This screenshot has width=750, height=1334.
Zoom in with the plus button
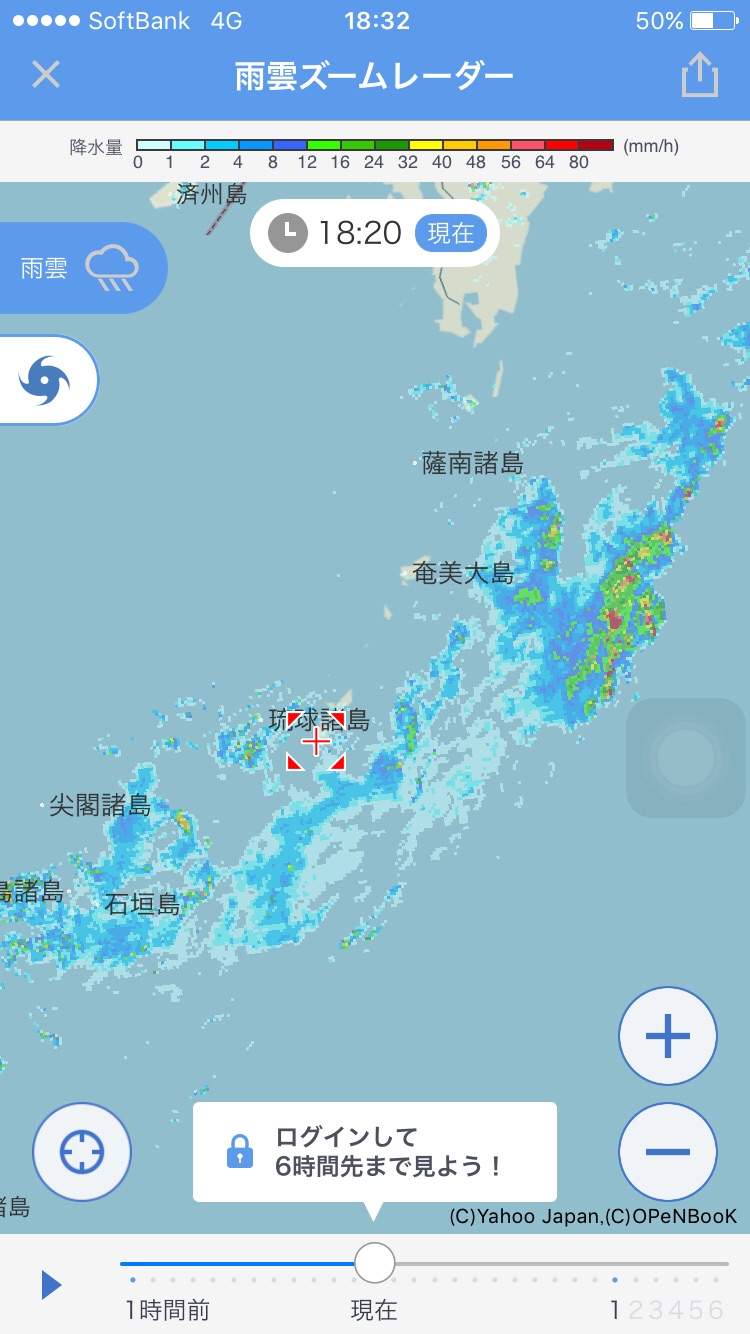[x=668, y=1036]
